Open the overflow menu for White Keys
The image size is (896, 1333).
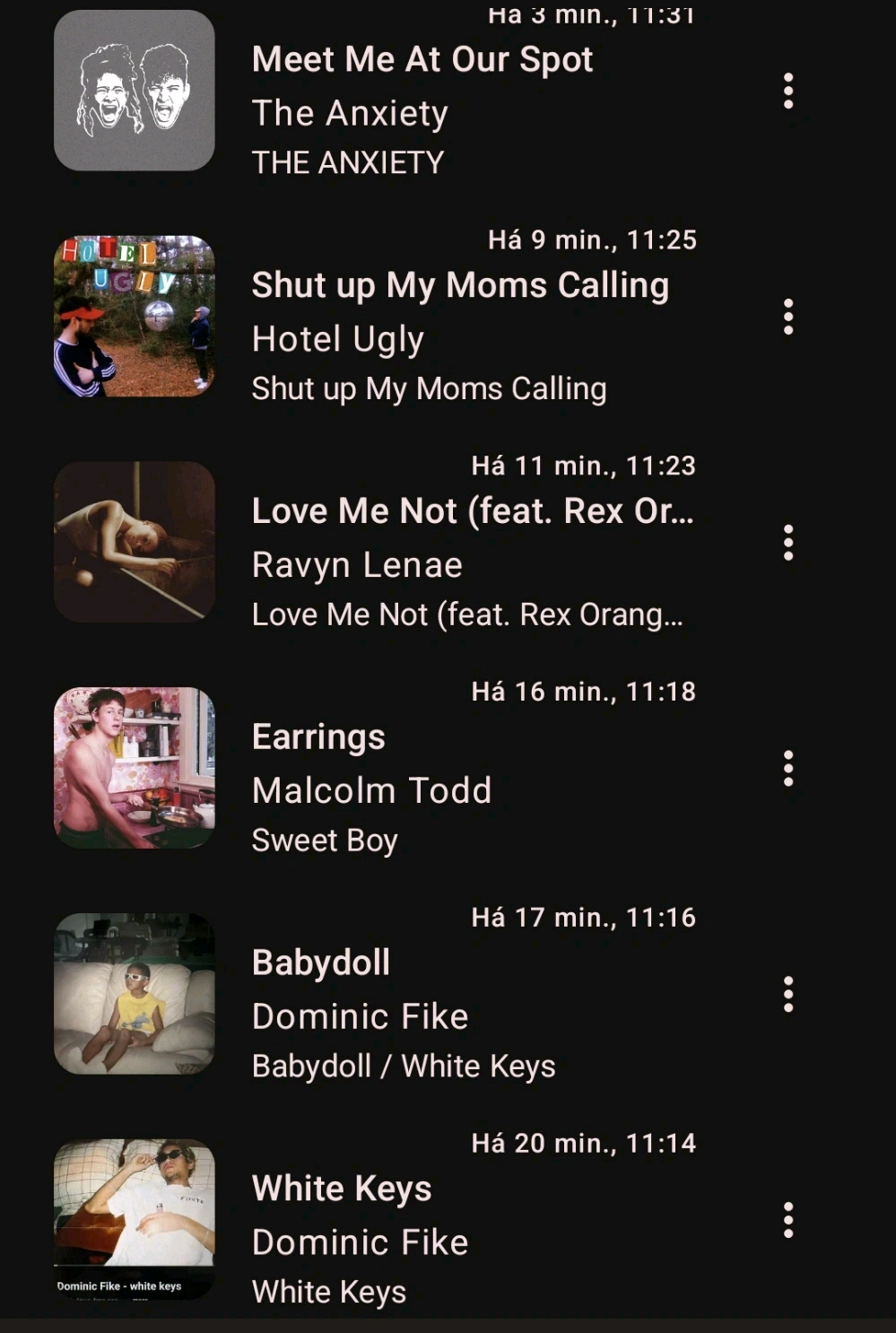(788, 1220)
